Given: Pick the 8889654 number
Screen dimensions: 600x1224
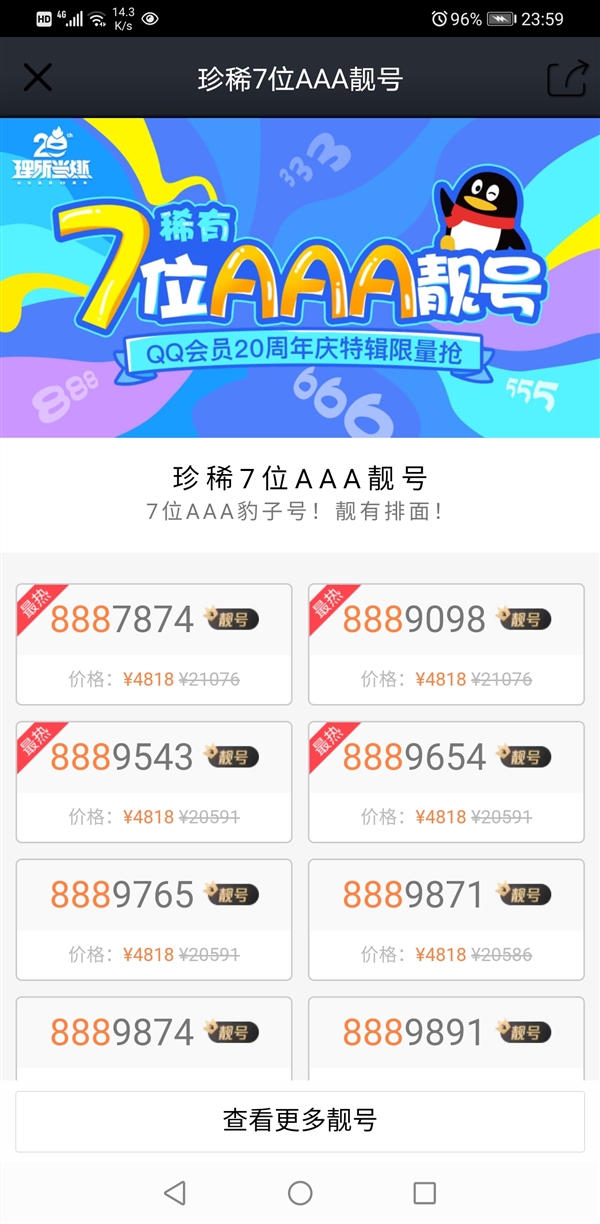Looking at the screenshot, I should tap(446, 781).
